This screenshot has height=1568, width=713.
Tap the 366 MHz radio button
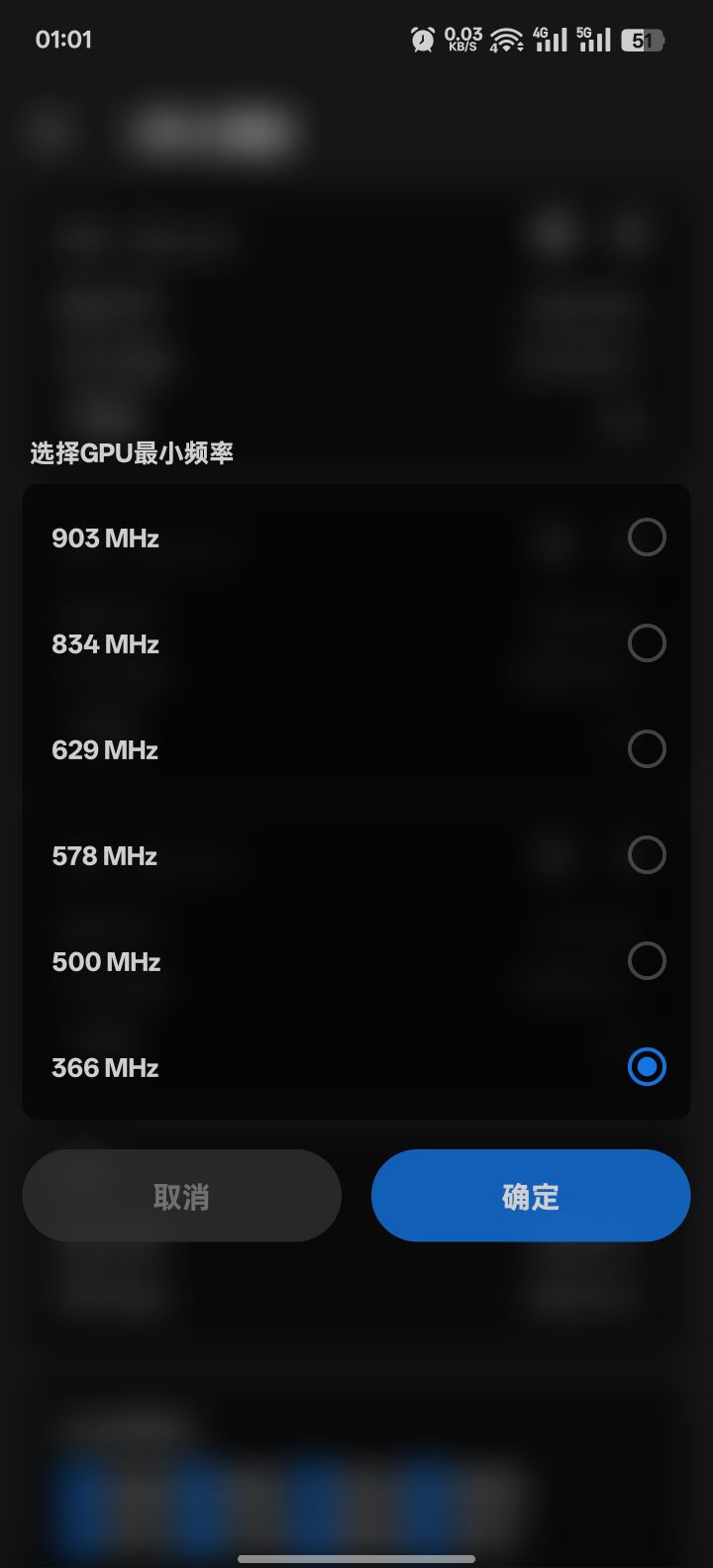point(646,1067)
